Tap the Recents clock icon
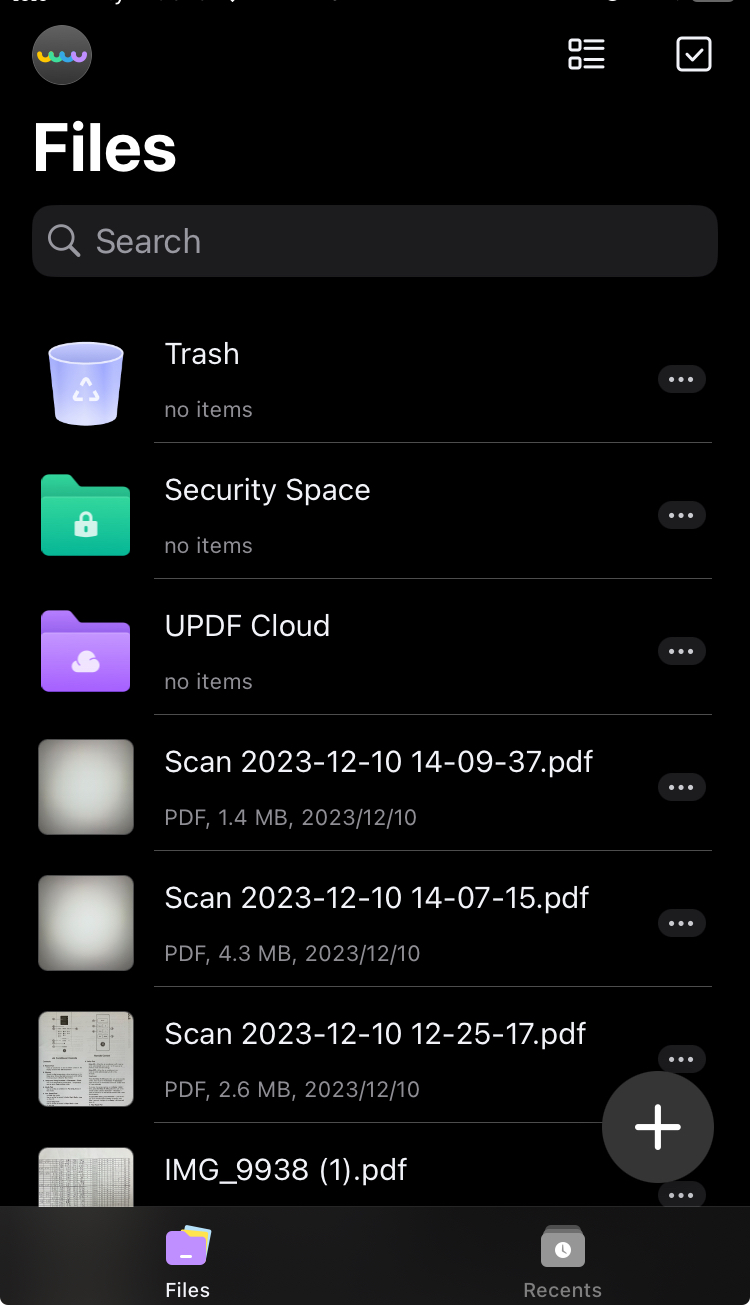 562,1246
